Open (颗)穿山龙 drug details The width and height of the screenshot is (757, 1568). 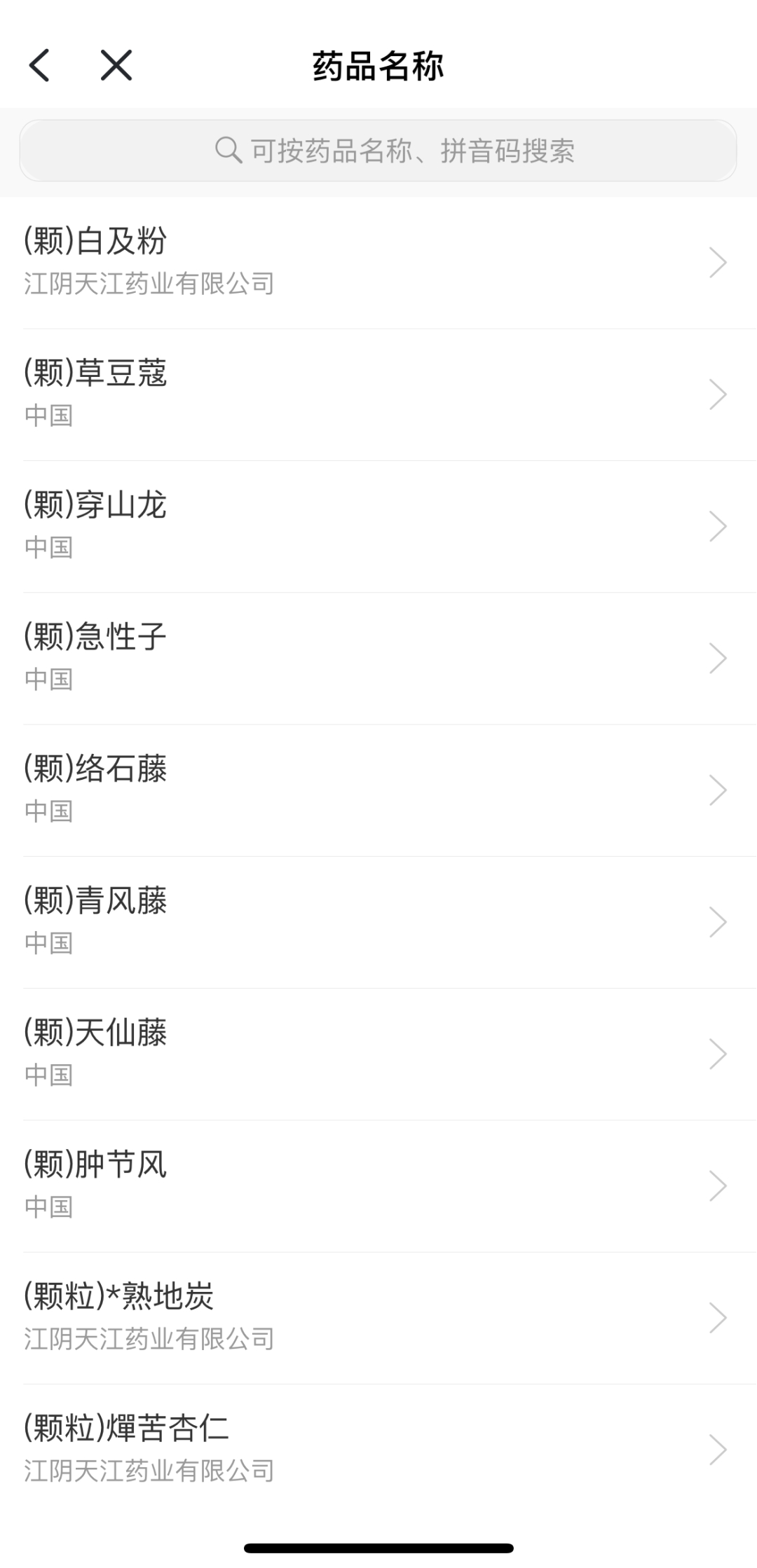pyautogui.click(x=378, y=525)
